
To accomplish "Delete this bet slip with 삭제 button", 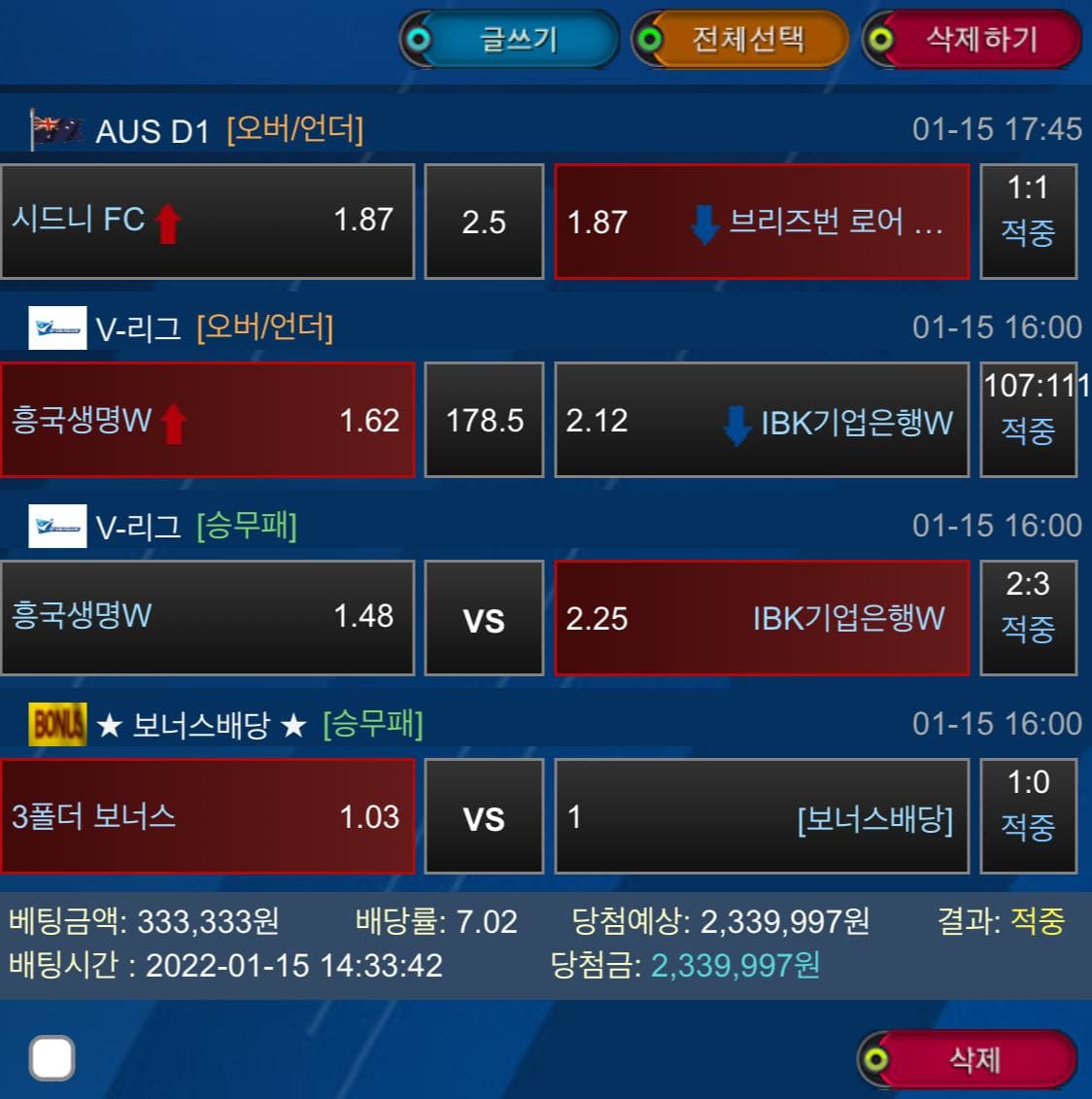I will pyautogui.click(x=970, y=1059).
